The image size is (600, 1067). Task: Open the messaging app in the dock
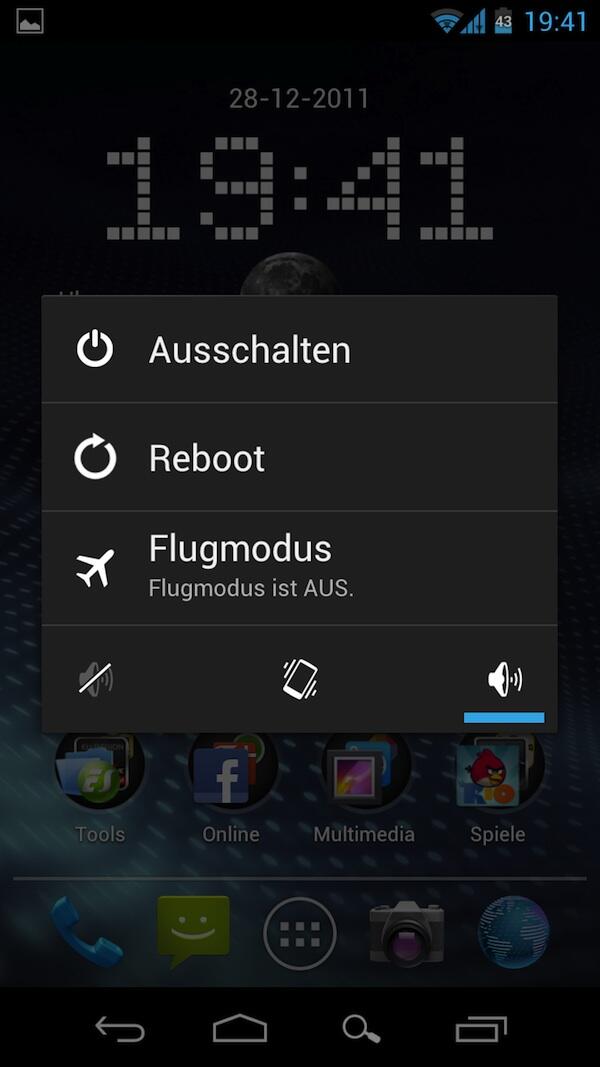click(x=193, y=931)
